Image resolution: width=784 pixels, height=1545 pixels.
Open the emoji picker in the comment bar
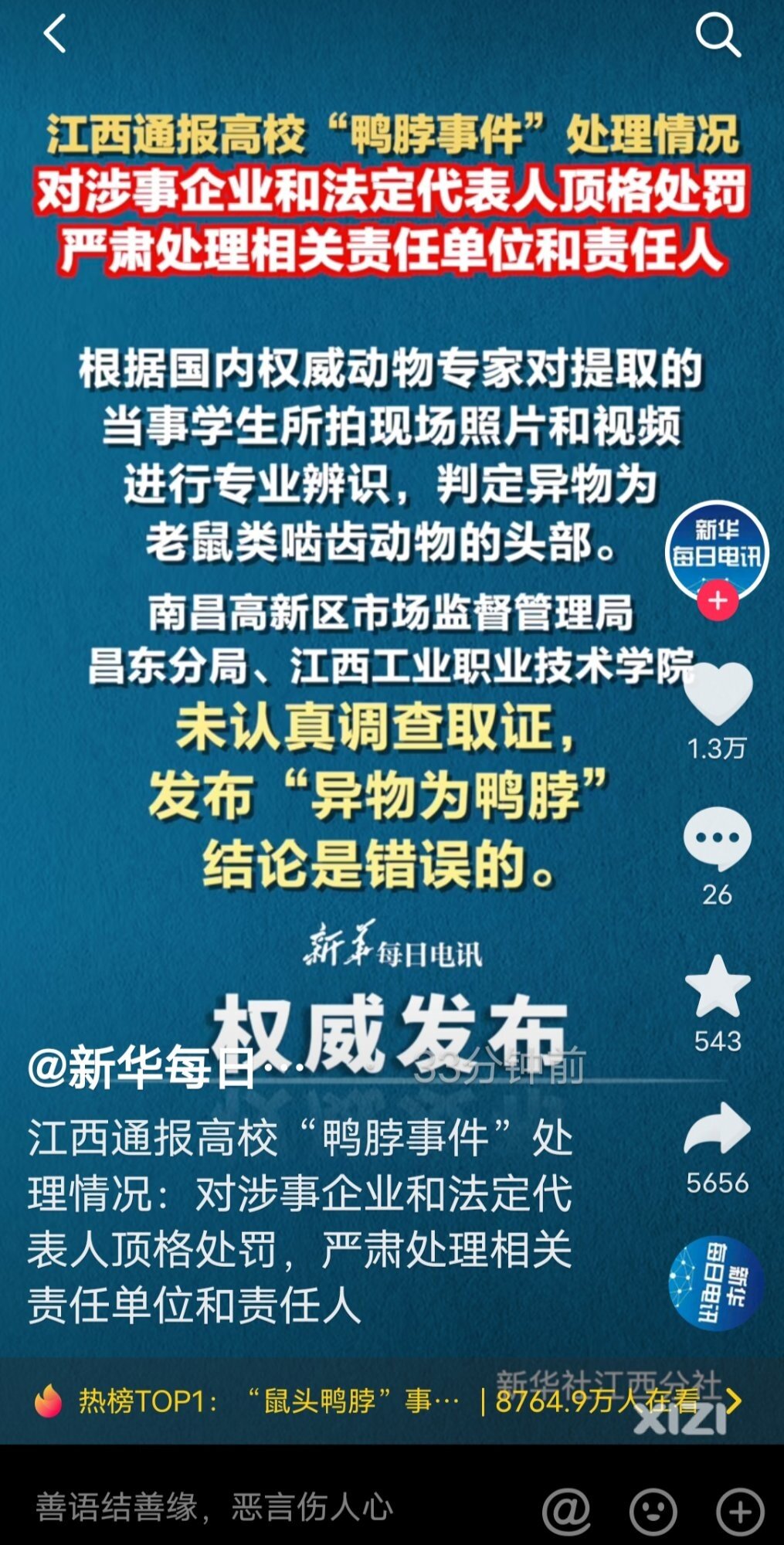(653, 1510)
